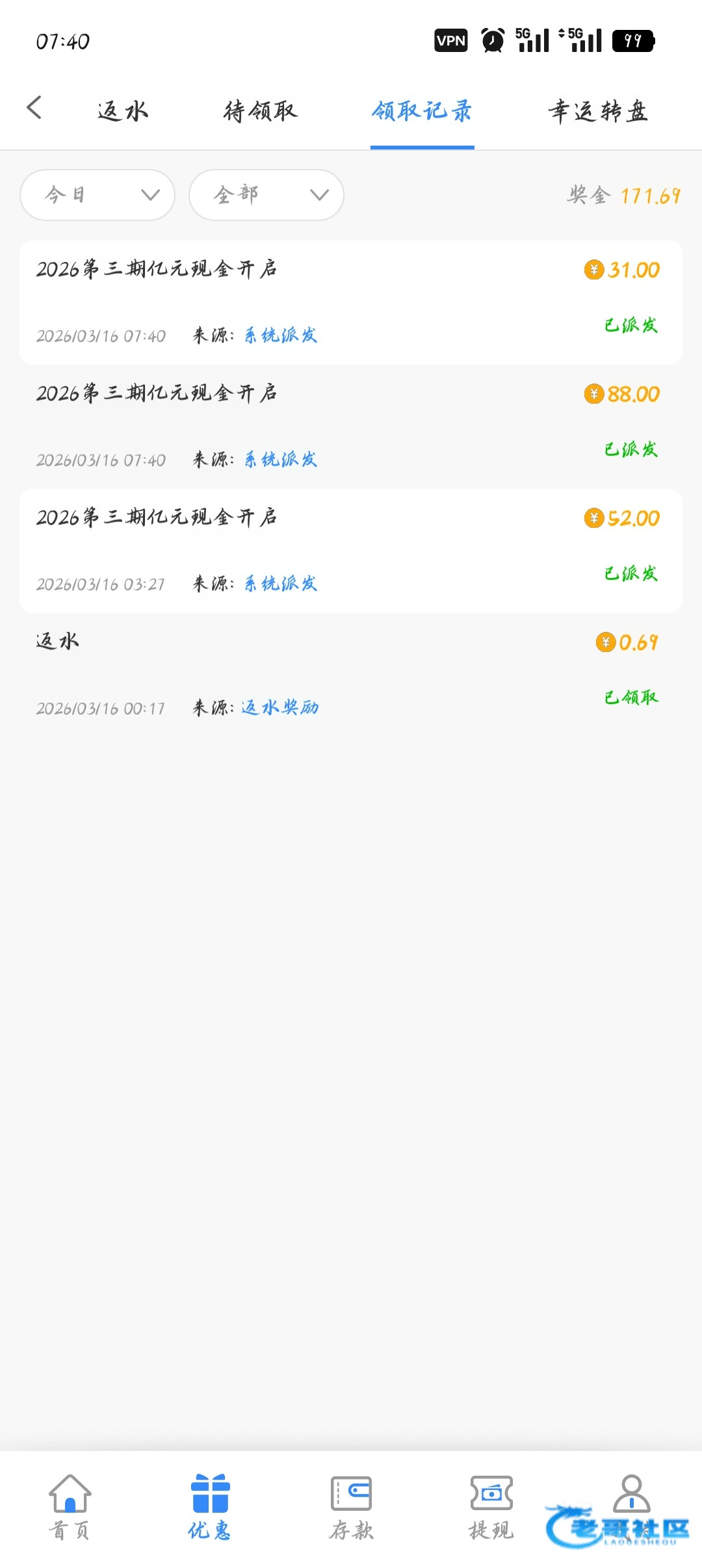Open the 提现 withdrawal tab

[491, 1507]
